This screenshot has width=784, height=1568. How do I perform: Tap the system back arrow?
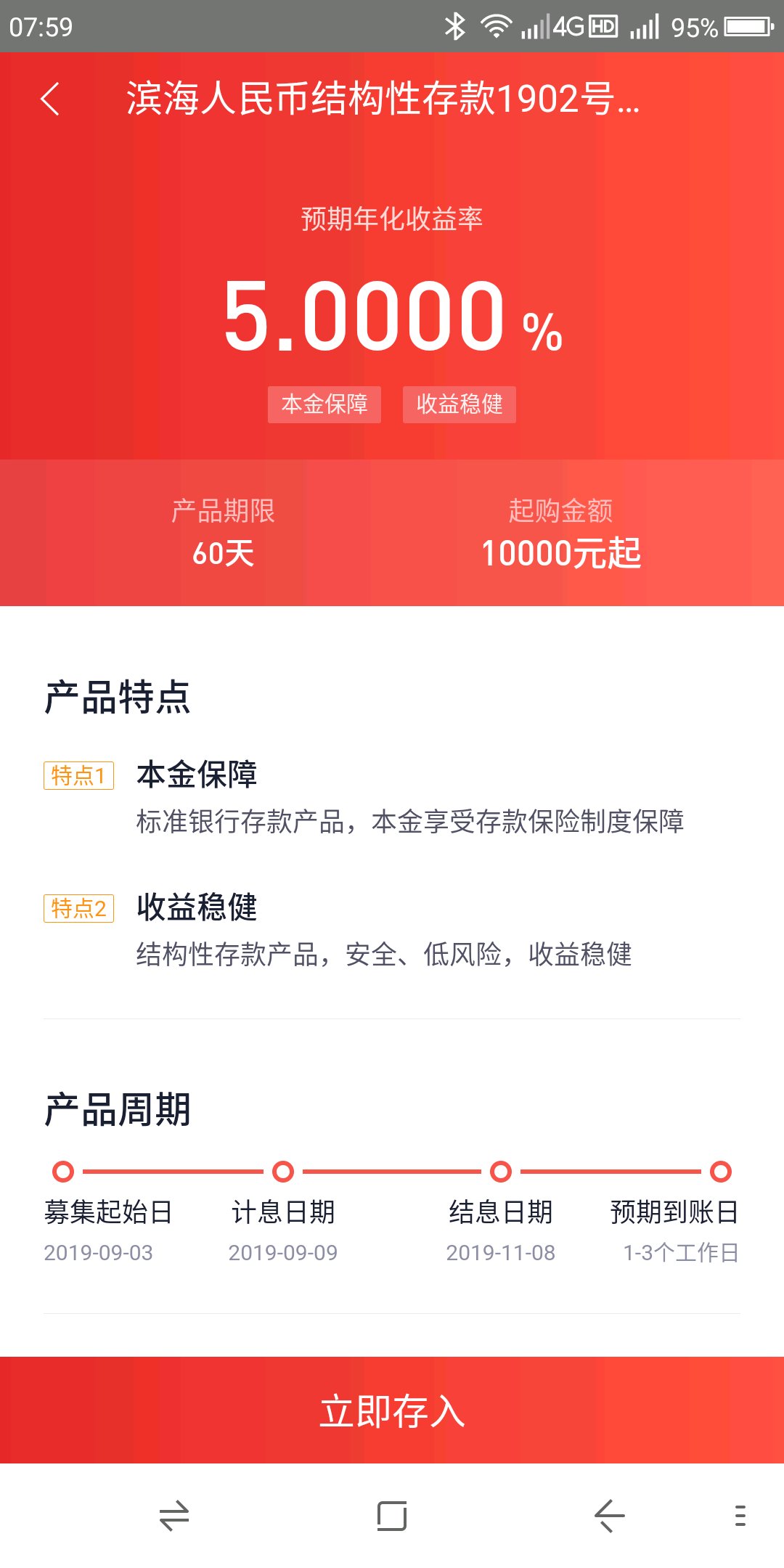coord(610,1516)
